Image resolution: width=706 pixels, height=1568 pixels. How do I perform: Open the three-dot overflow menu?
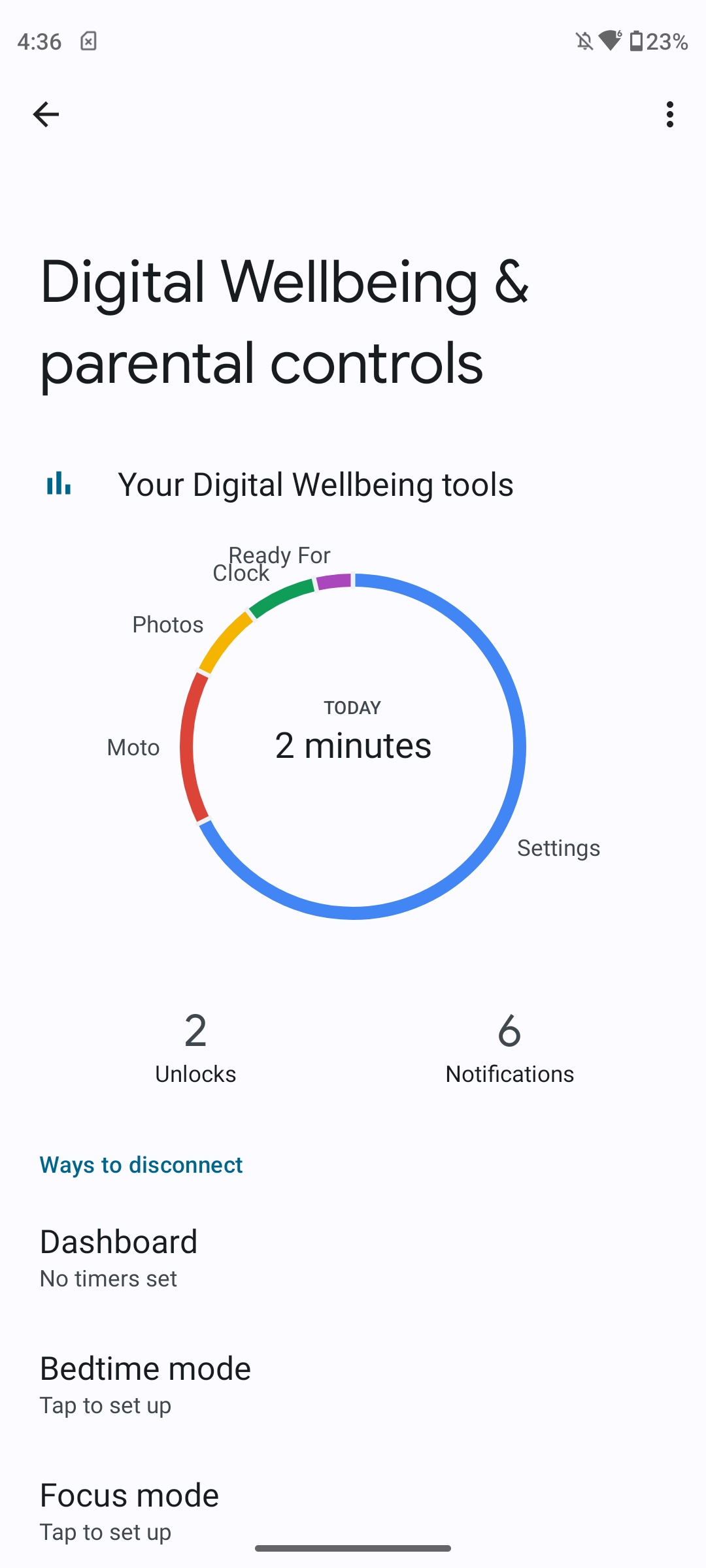tap(669, 114)
